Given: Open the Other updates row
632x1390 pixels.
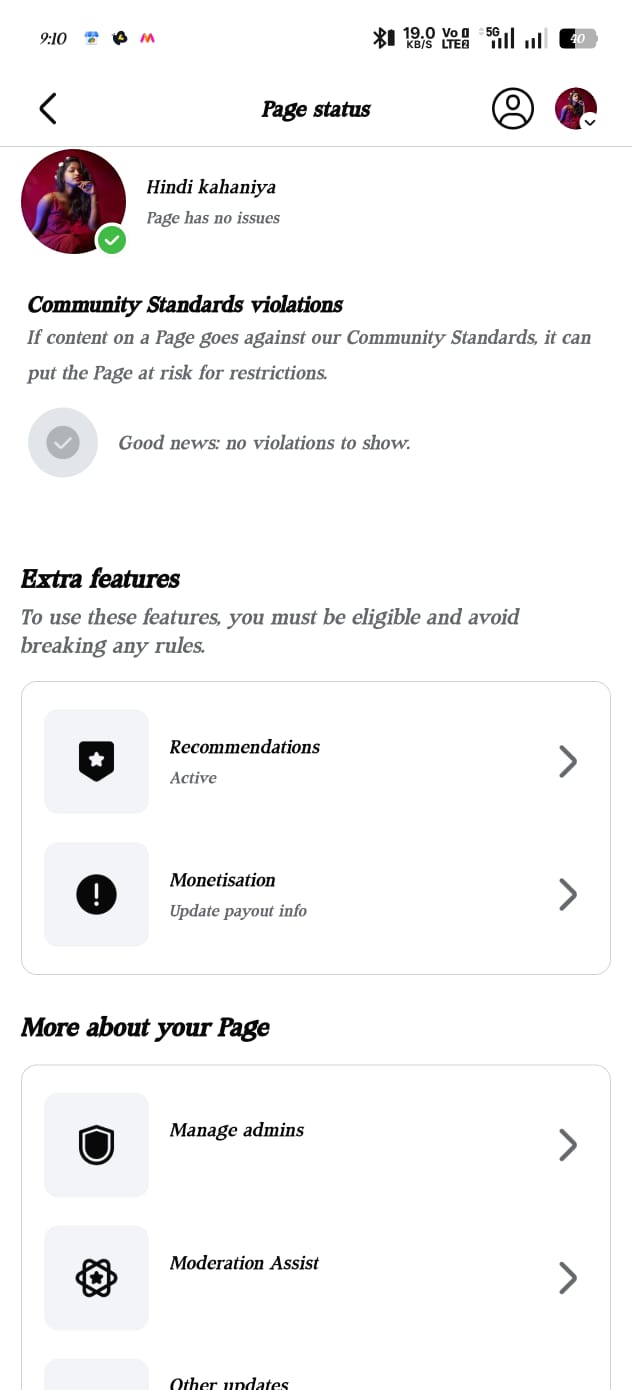Looking at the screenshot, I should point(315,1380).
